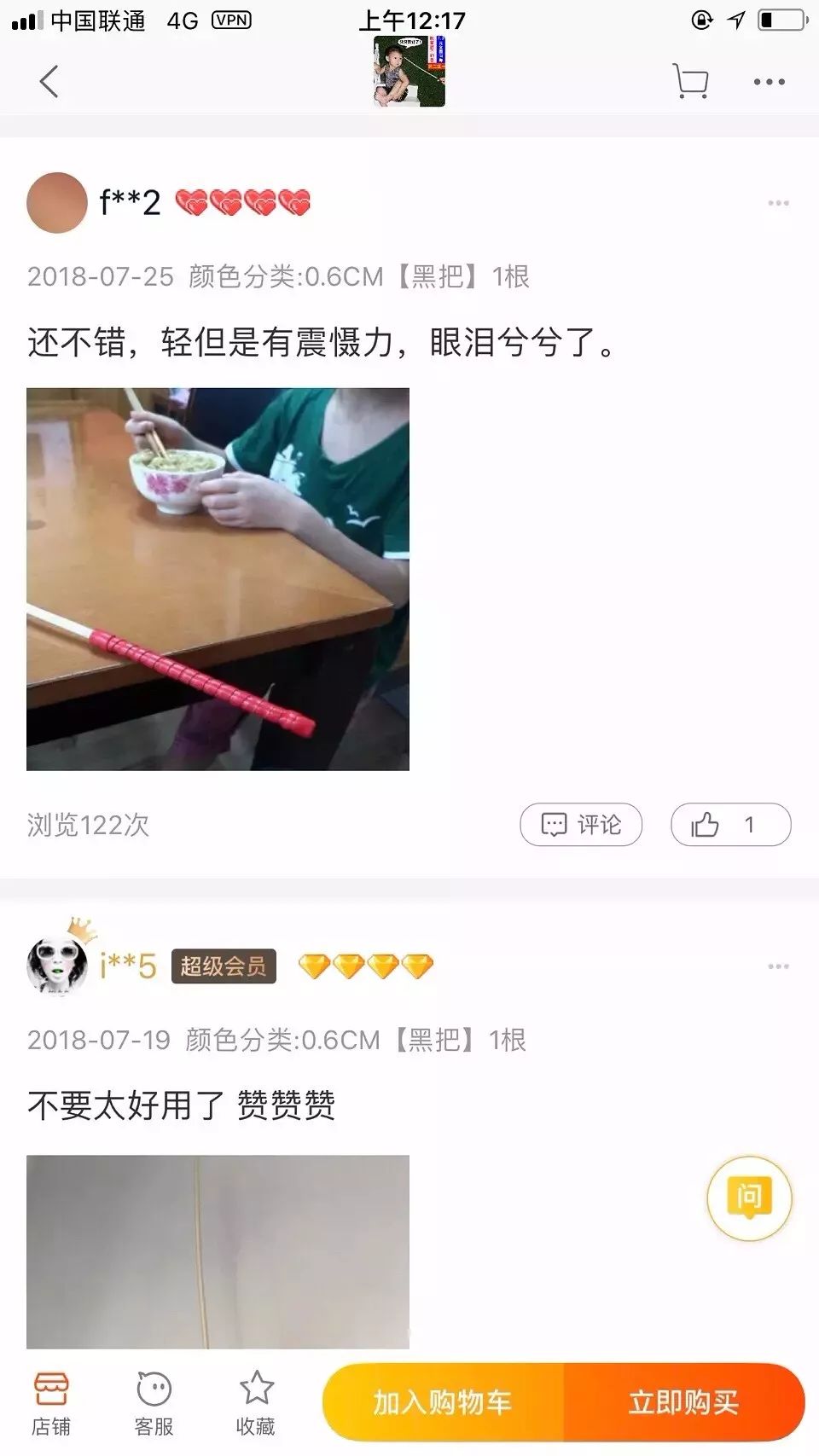Tap 加入购物车 to add to cart

click(443, 1403)
